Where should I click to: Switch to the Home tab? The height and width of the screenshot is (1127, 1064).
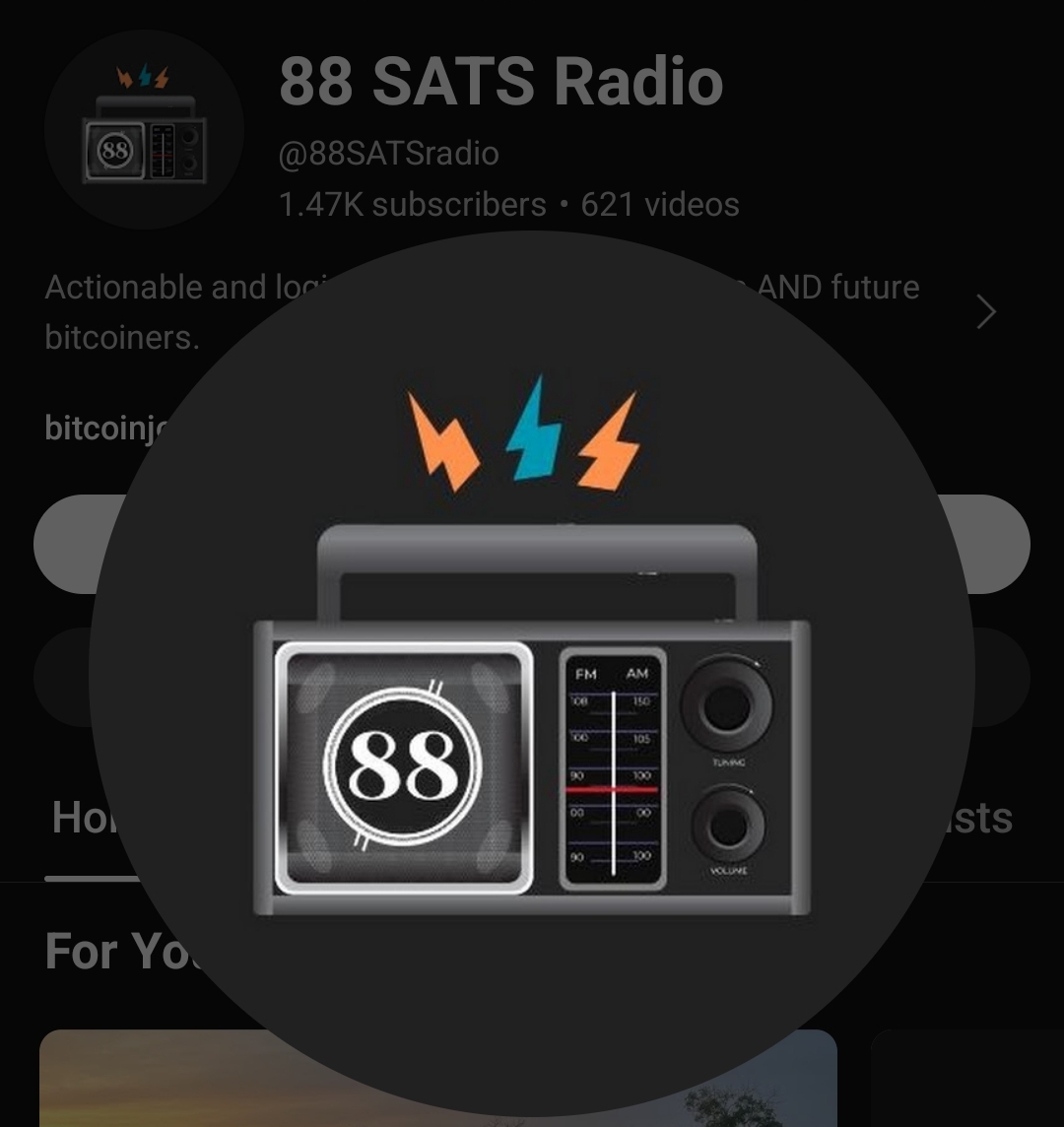84,819
